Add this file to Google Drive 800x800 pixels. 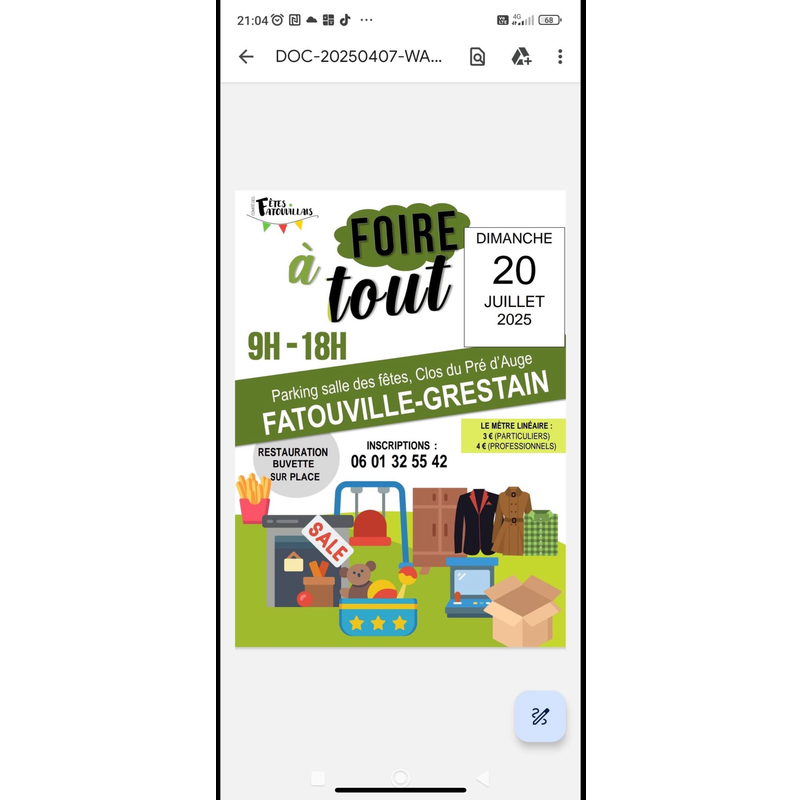pos(521,57)
